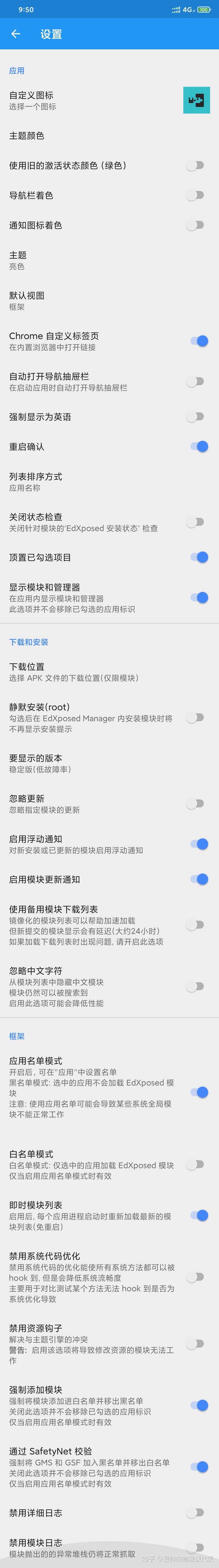Screen dimensions: 219x1568
Task: Turn off 重启确认
Action: tap(199, 447)
